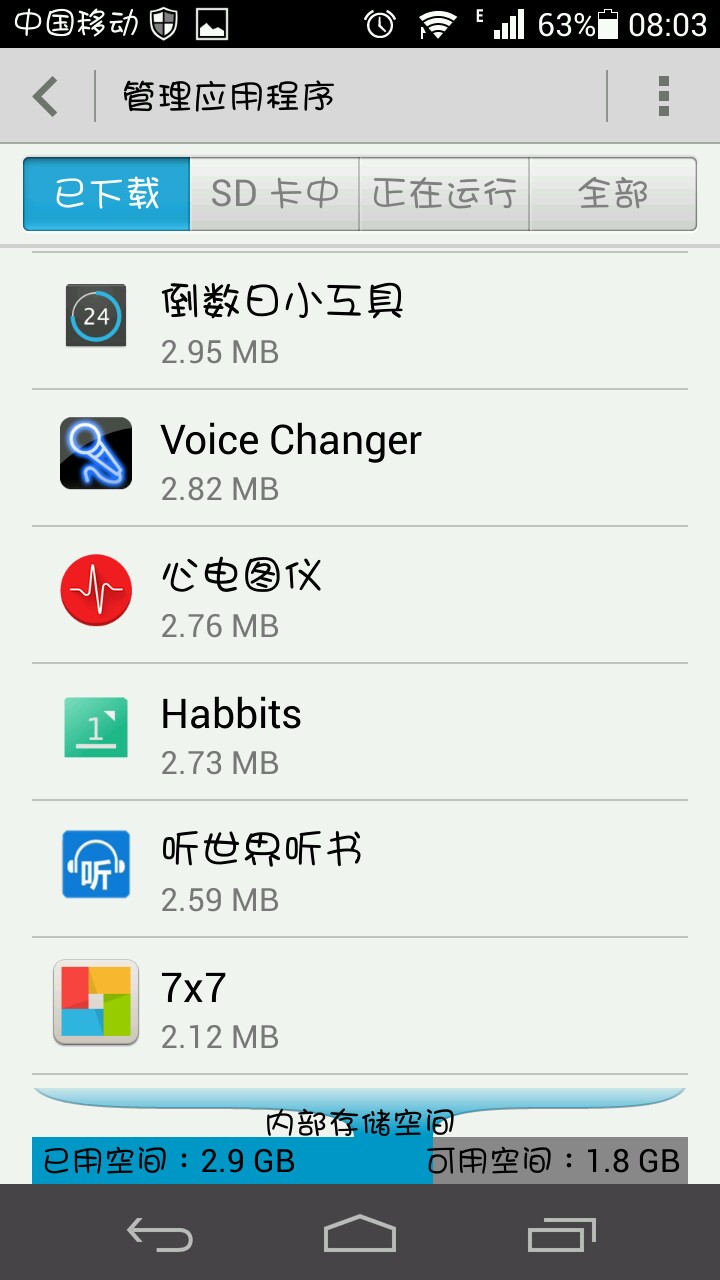Open 倒数日小工具 app details
Screen dimensions: 720x1280
pyautogui.click(x=360, y=322)
